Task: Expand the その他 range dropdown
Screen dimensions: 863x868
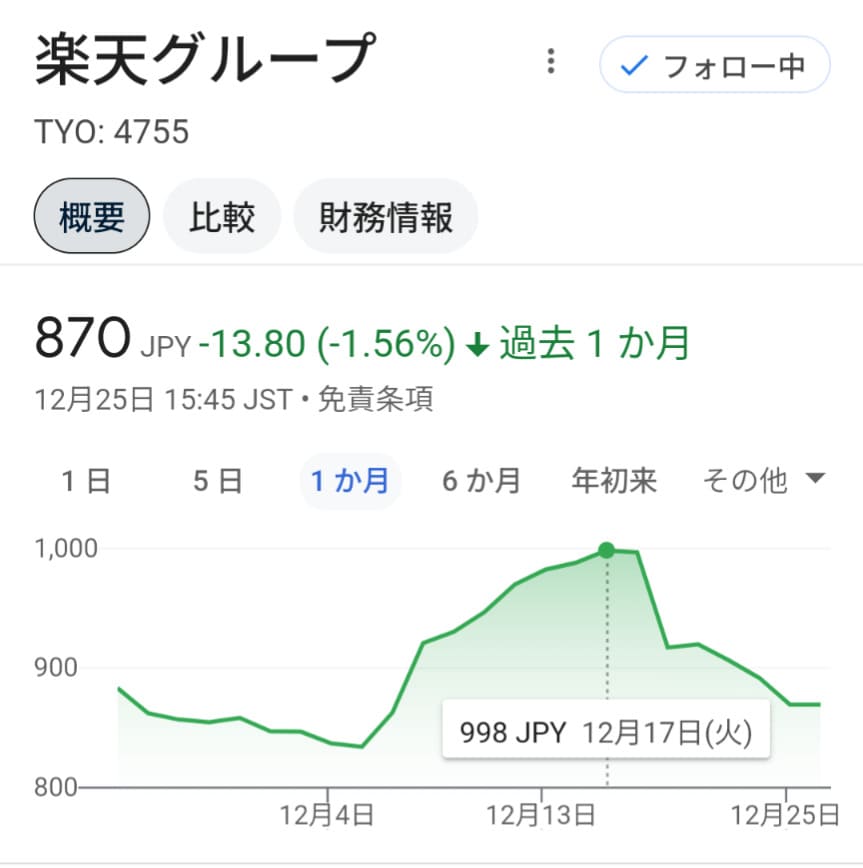Action: click(763, 481)
